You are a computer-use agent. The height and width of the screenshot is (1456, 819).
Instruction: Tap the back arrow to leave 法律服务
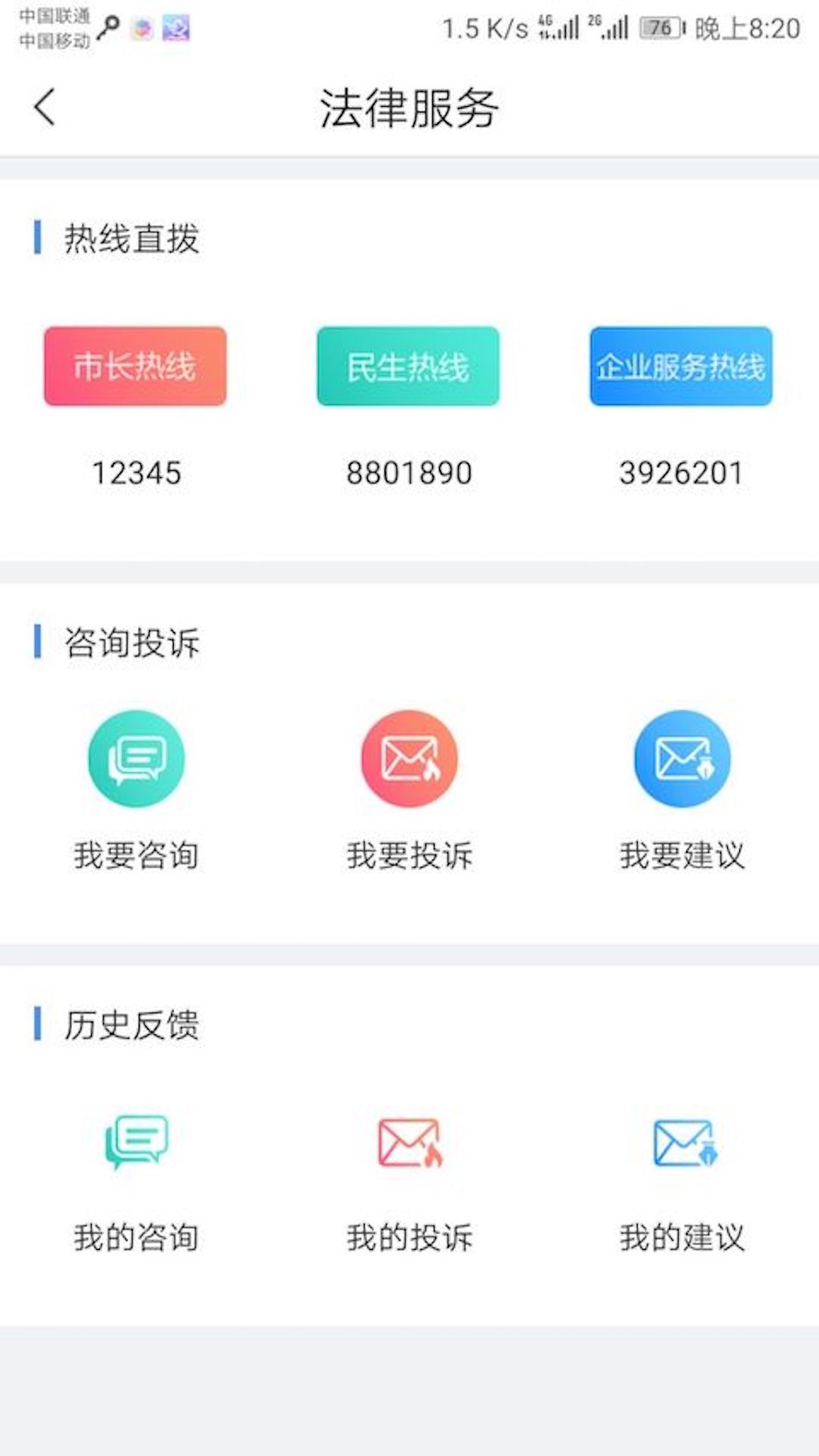45,108
